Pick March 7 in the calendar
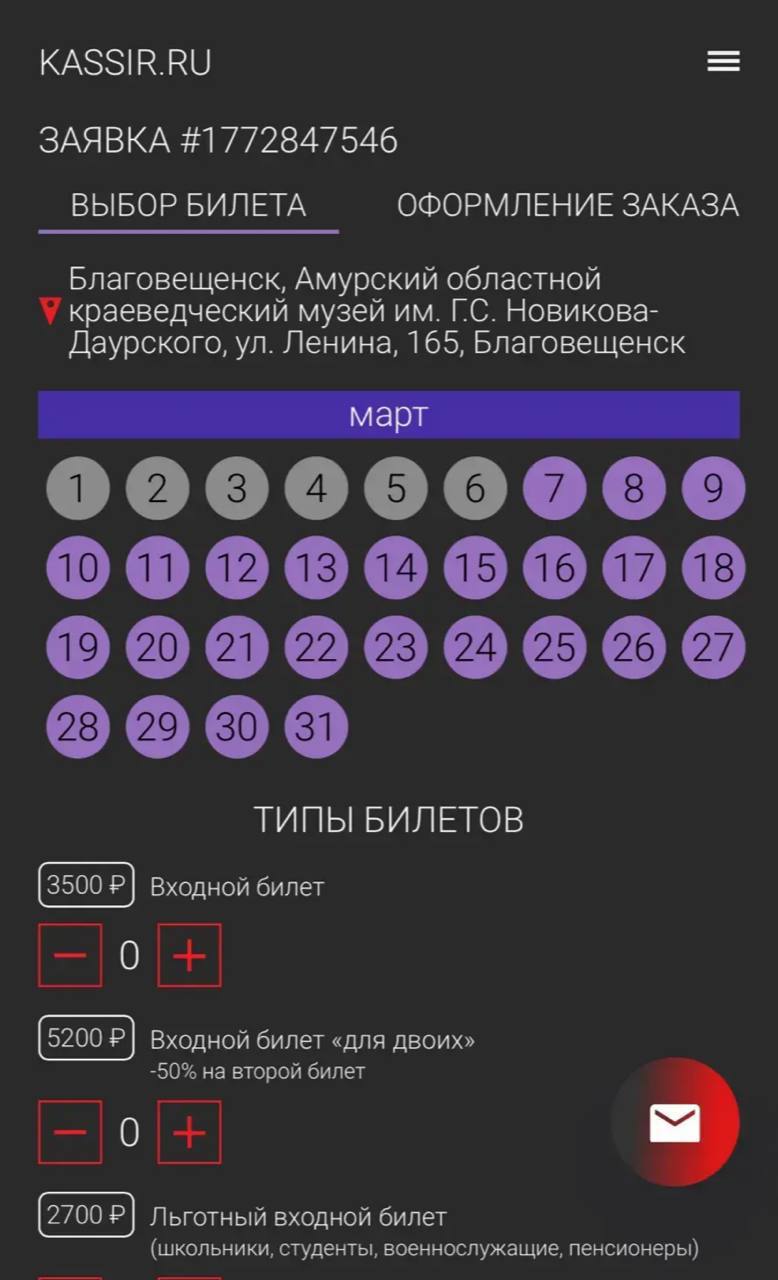778x1280 pixels. (554, 489)
